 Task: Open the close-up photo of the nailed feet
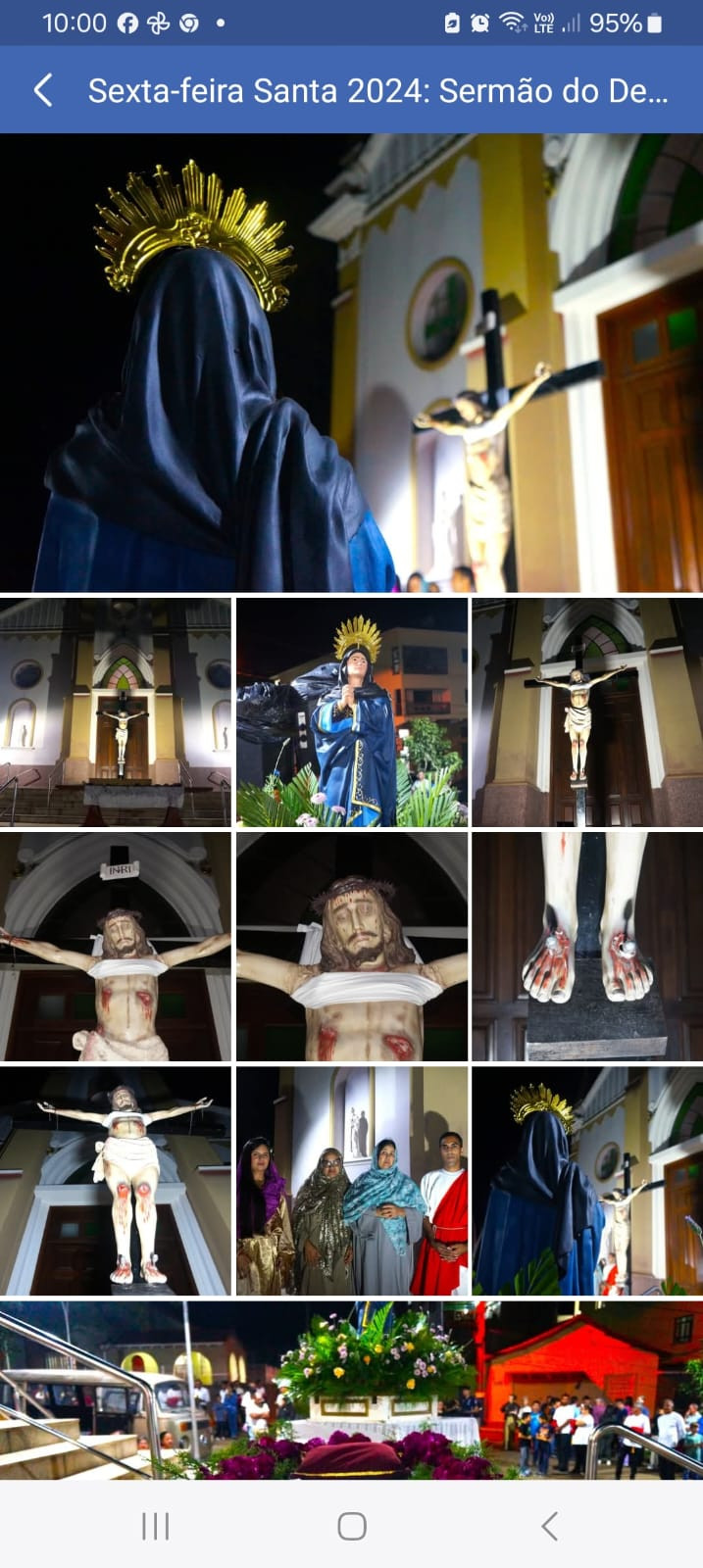pos(587,947)
